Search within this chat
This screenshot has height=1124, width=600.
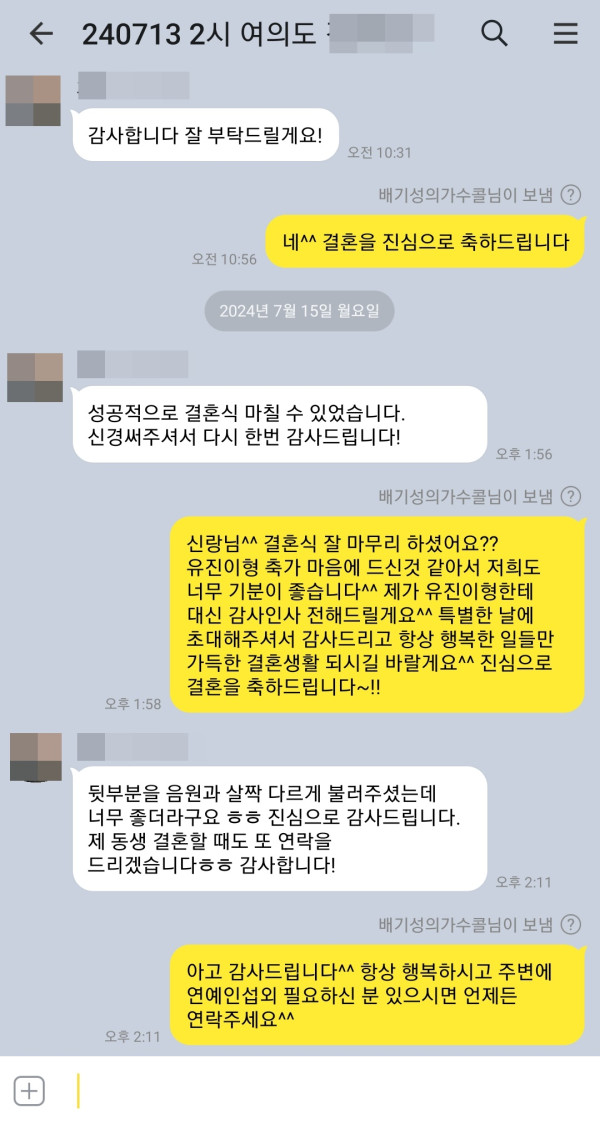coord(494,33)
